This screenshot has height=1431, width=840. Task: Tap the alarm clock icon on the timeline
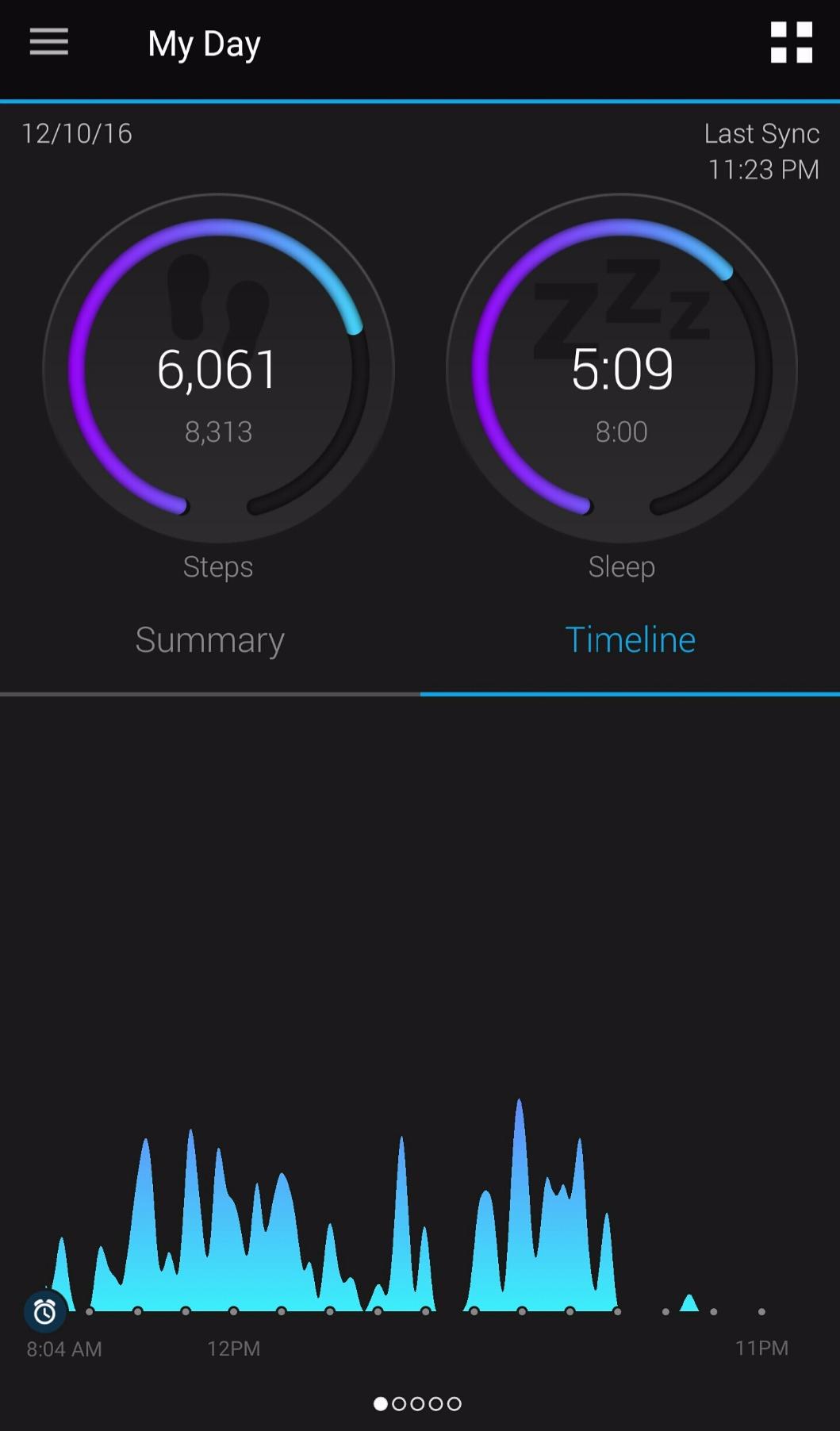click(x=44, y=1312)
